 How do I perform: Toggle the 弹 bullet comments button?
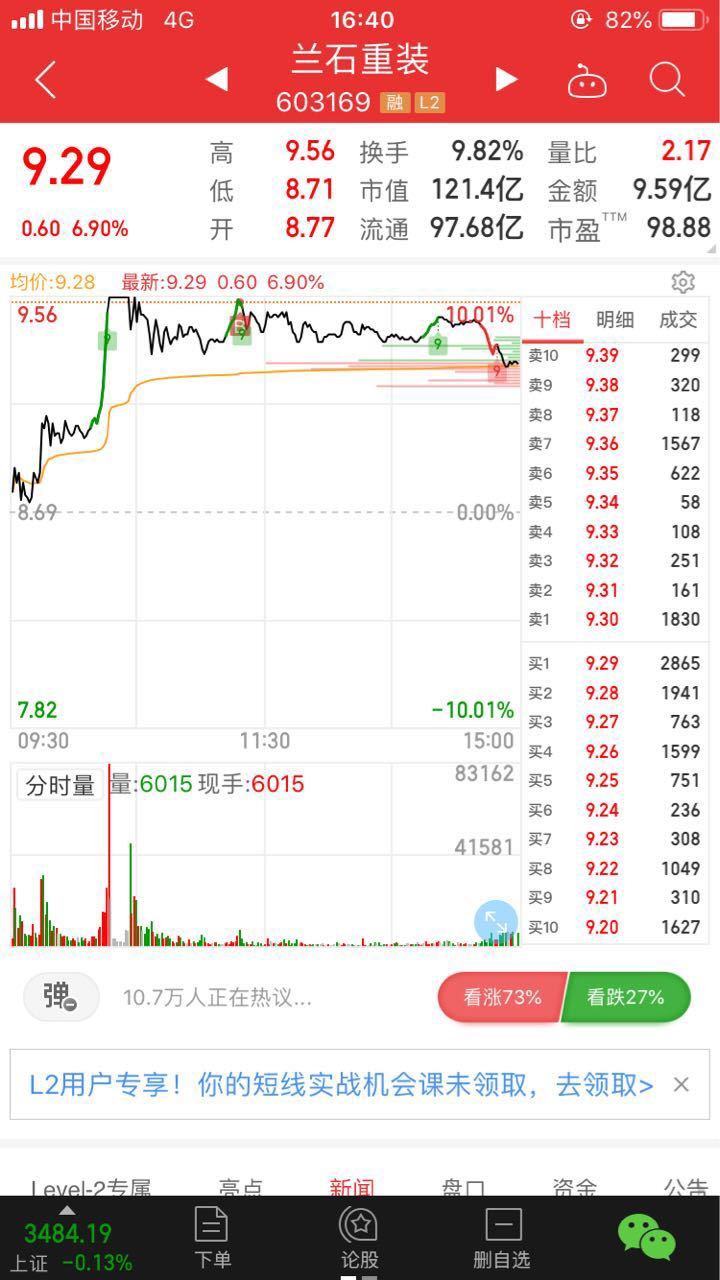point(62,996)
